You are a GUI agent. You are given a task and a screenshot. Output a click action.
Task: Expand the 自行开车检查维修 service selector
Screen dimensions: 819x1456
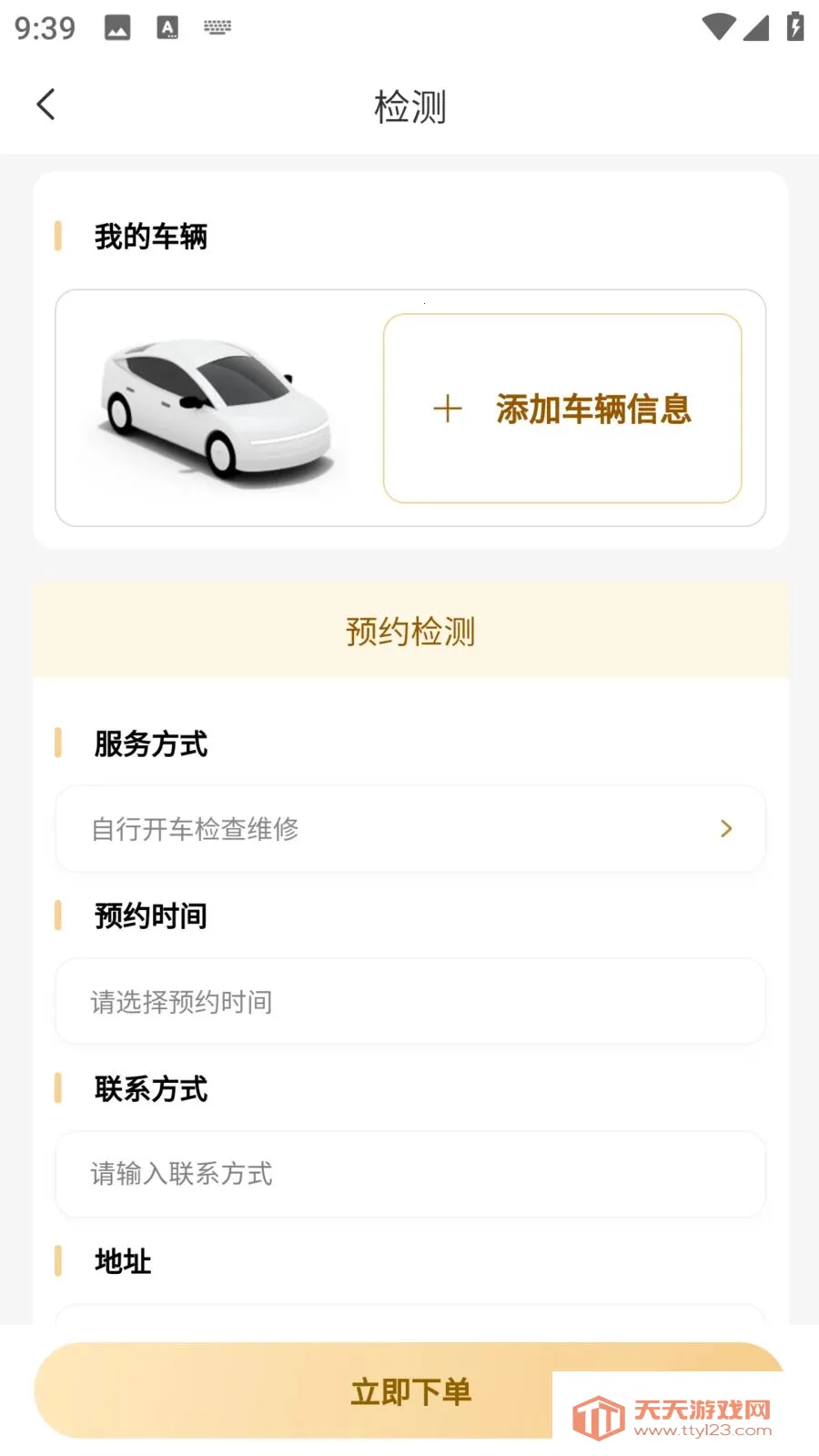pos(409,828)
